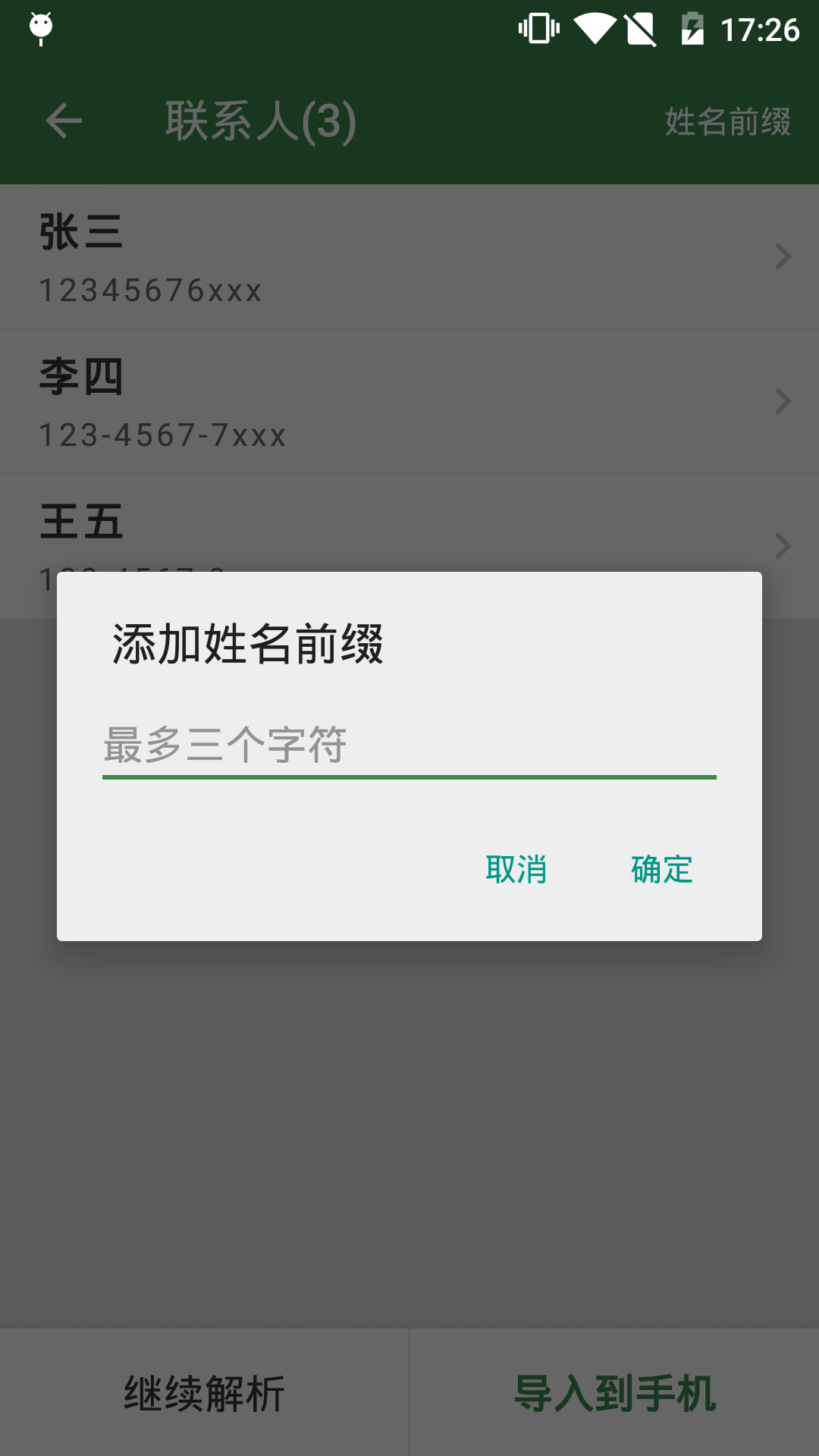
Task: Cancel the name prefix dialog with 取消
Action: (516, 869)
